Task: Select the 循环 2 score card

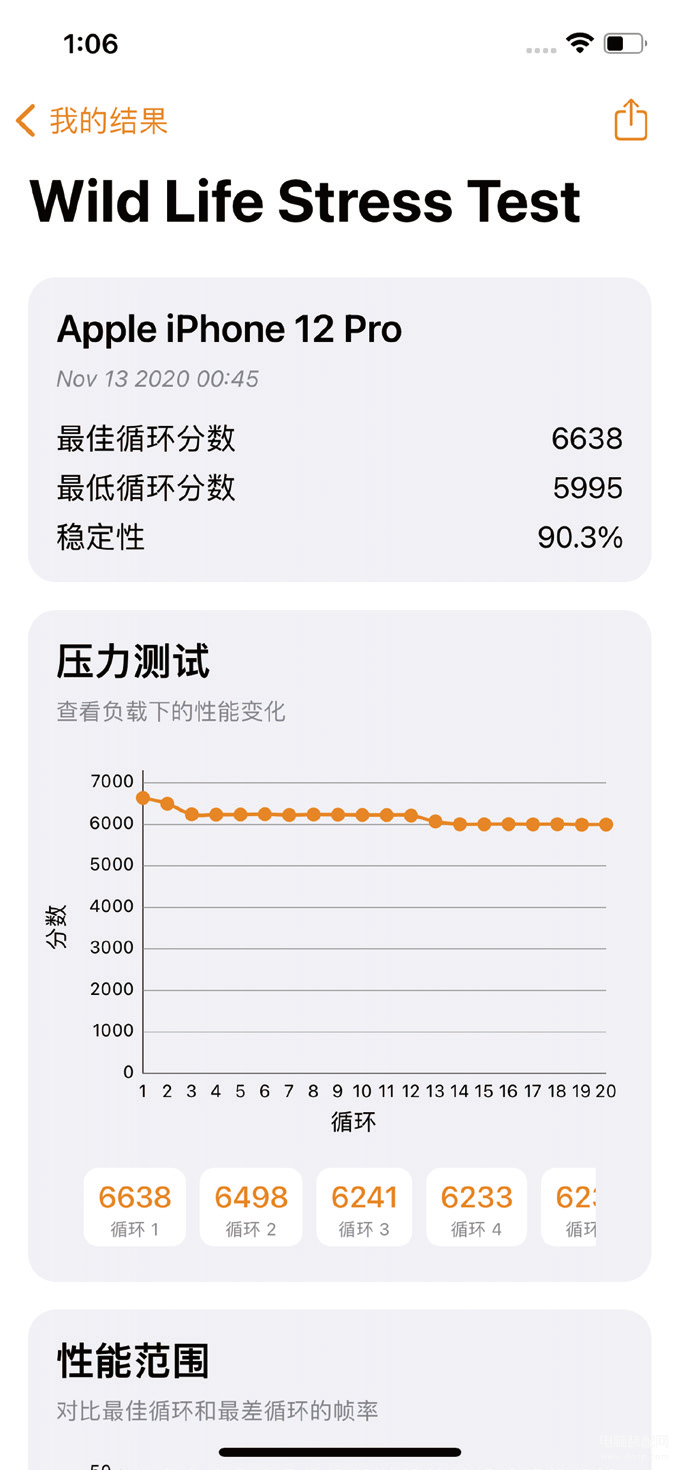Action: pos(251,1207)
